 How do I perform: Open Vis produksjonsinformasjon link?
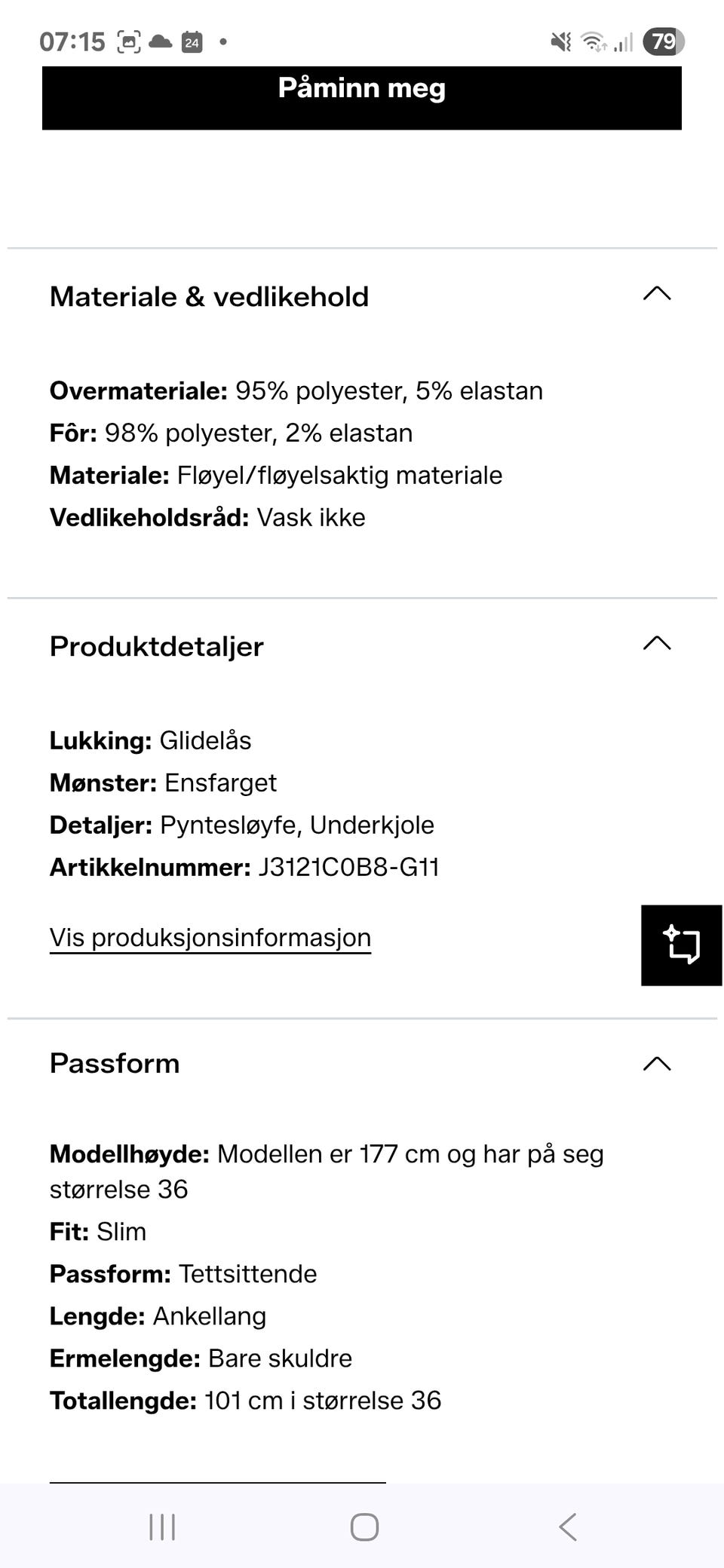click(210, 936)
